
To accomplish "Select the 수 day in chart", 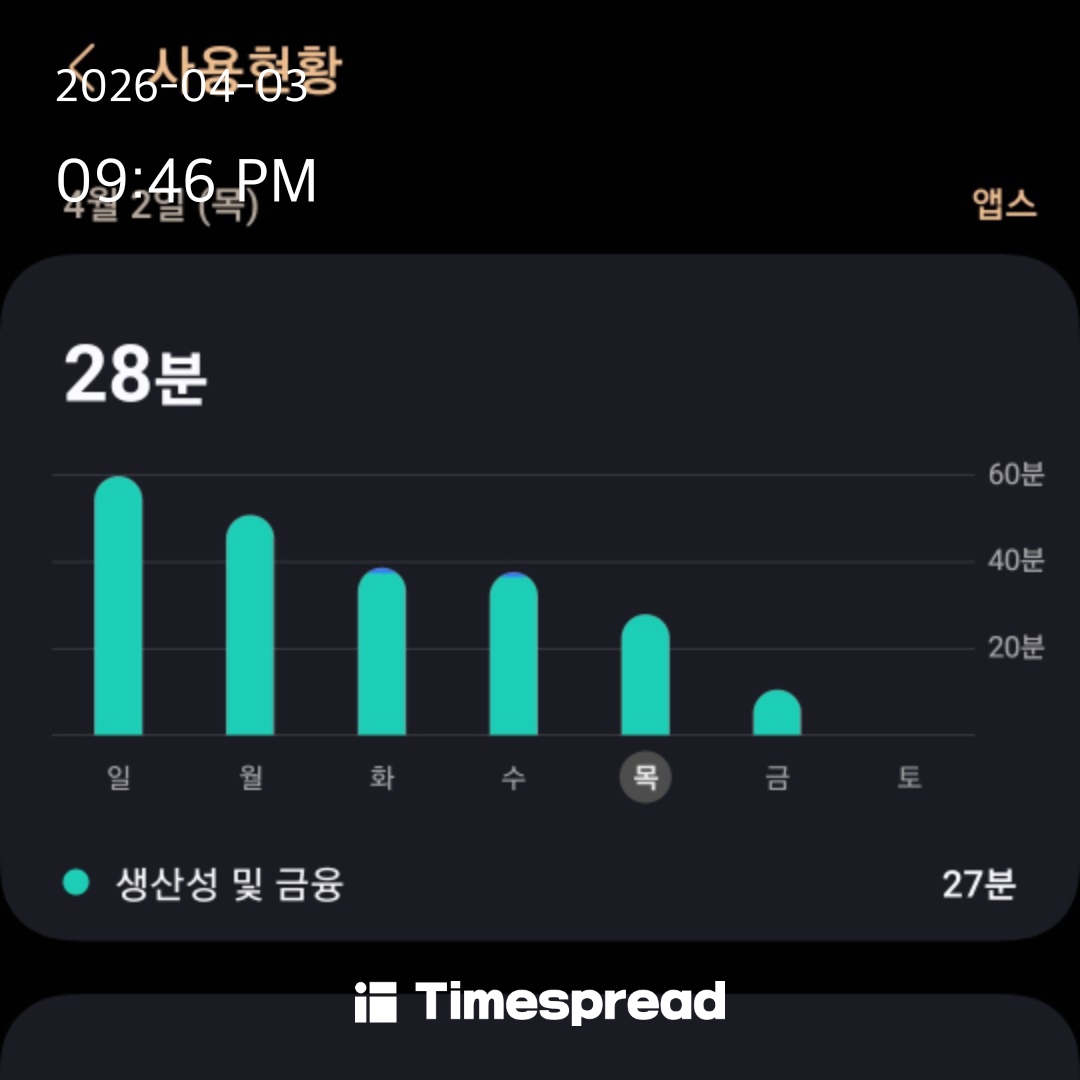I will [513, 778].
